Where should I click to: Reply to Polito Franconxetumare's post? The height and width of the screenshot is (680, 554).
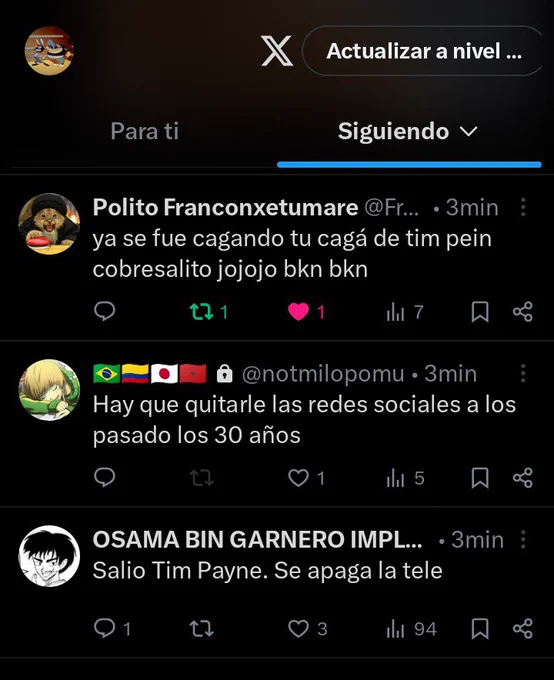(x=105, y=311)
